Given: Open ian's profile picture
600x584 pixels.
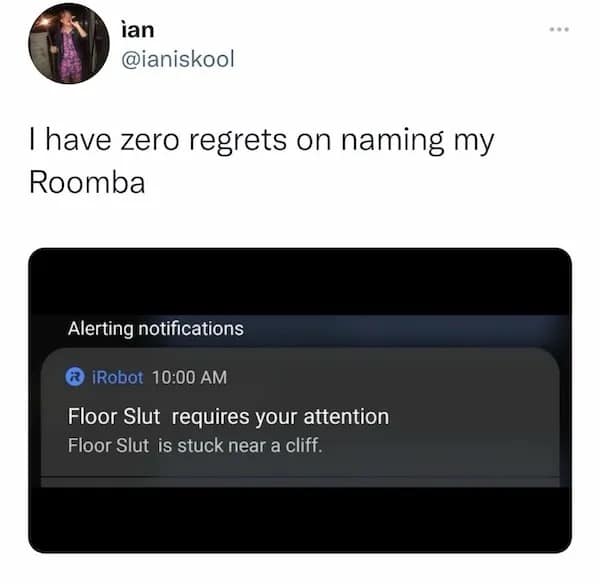Looking at the screenshot, I should pyautogui.click(x=69, y=44).
